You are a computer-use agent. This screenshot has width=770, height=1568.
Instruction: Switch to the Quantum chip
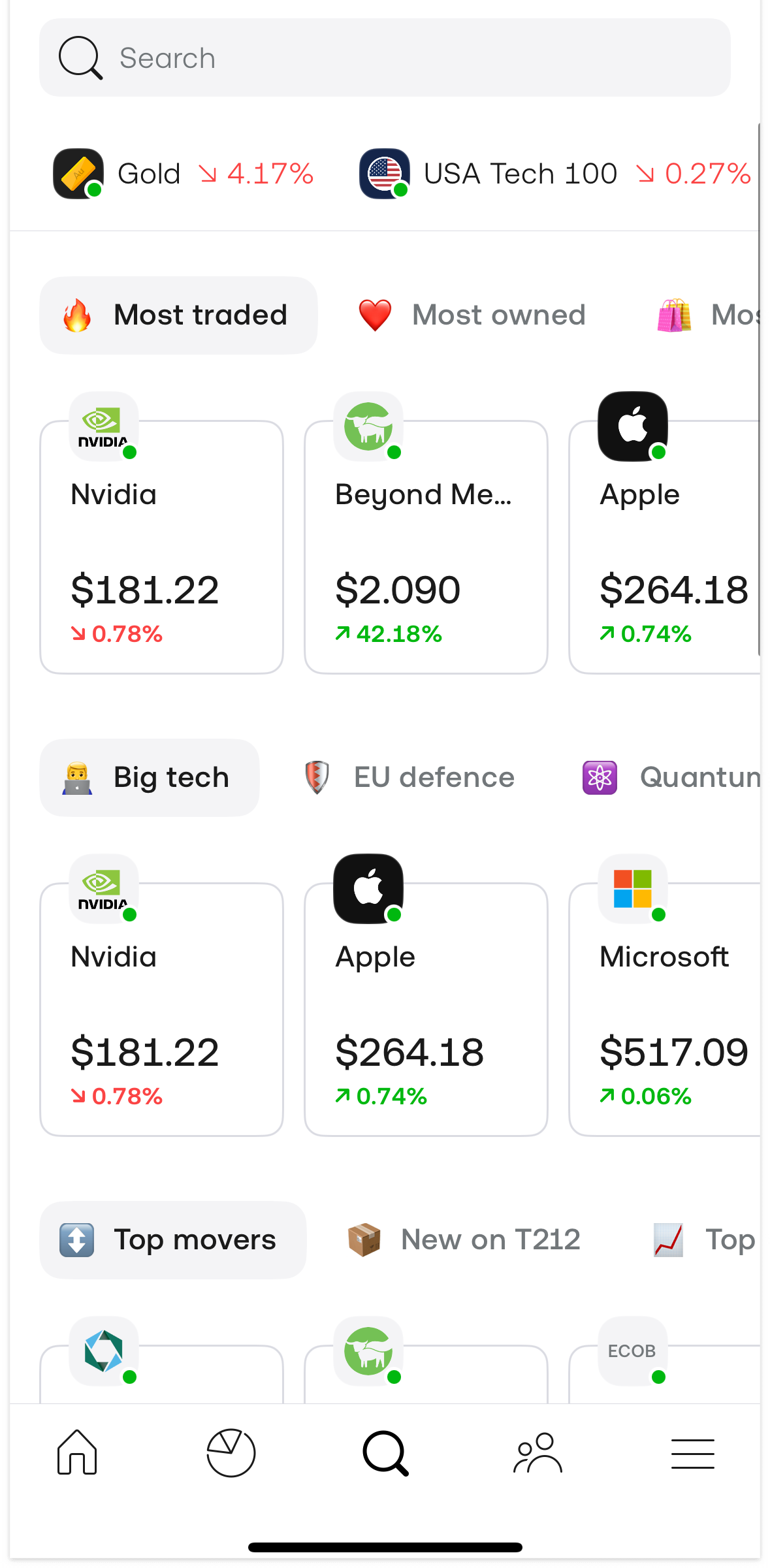(672, 778)
